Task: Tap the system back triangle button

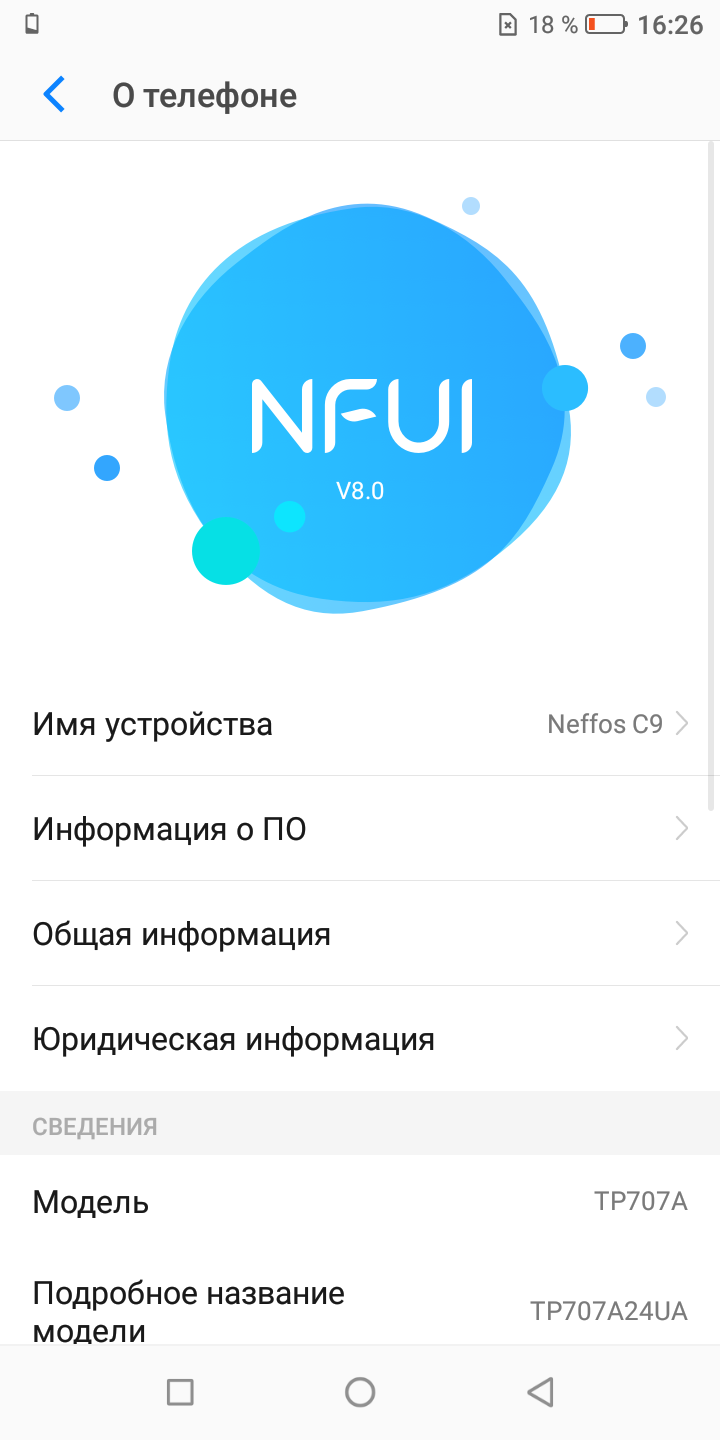Action: click(540, 1391)
